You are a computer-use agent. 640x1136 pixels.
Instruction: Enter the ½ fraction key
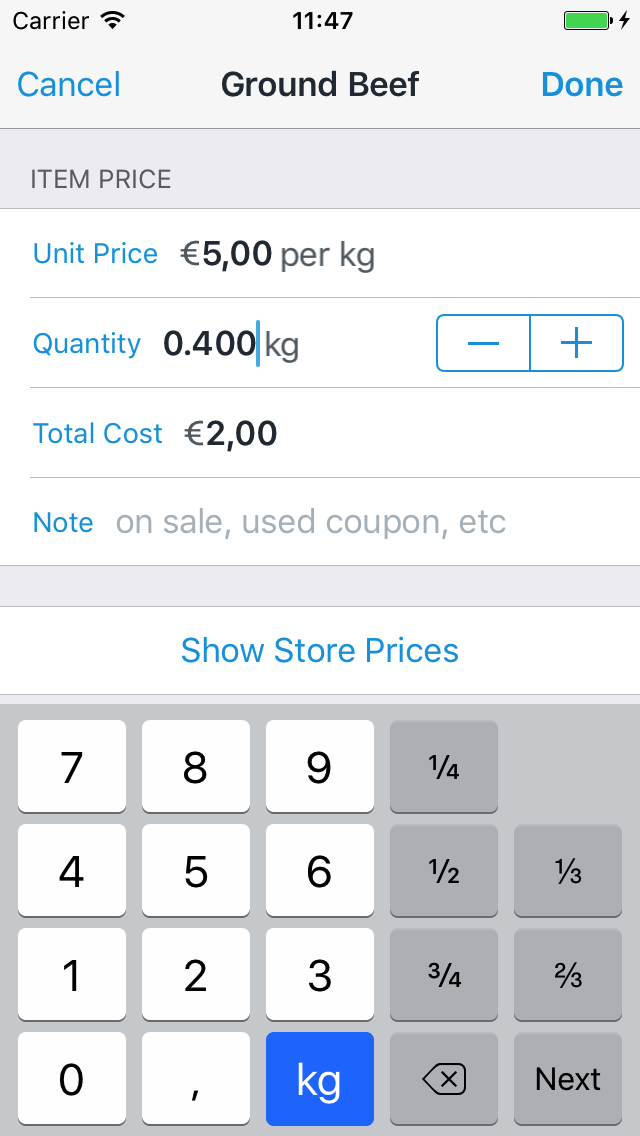(444, 871)
